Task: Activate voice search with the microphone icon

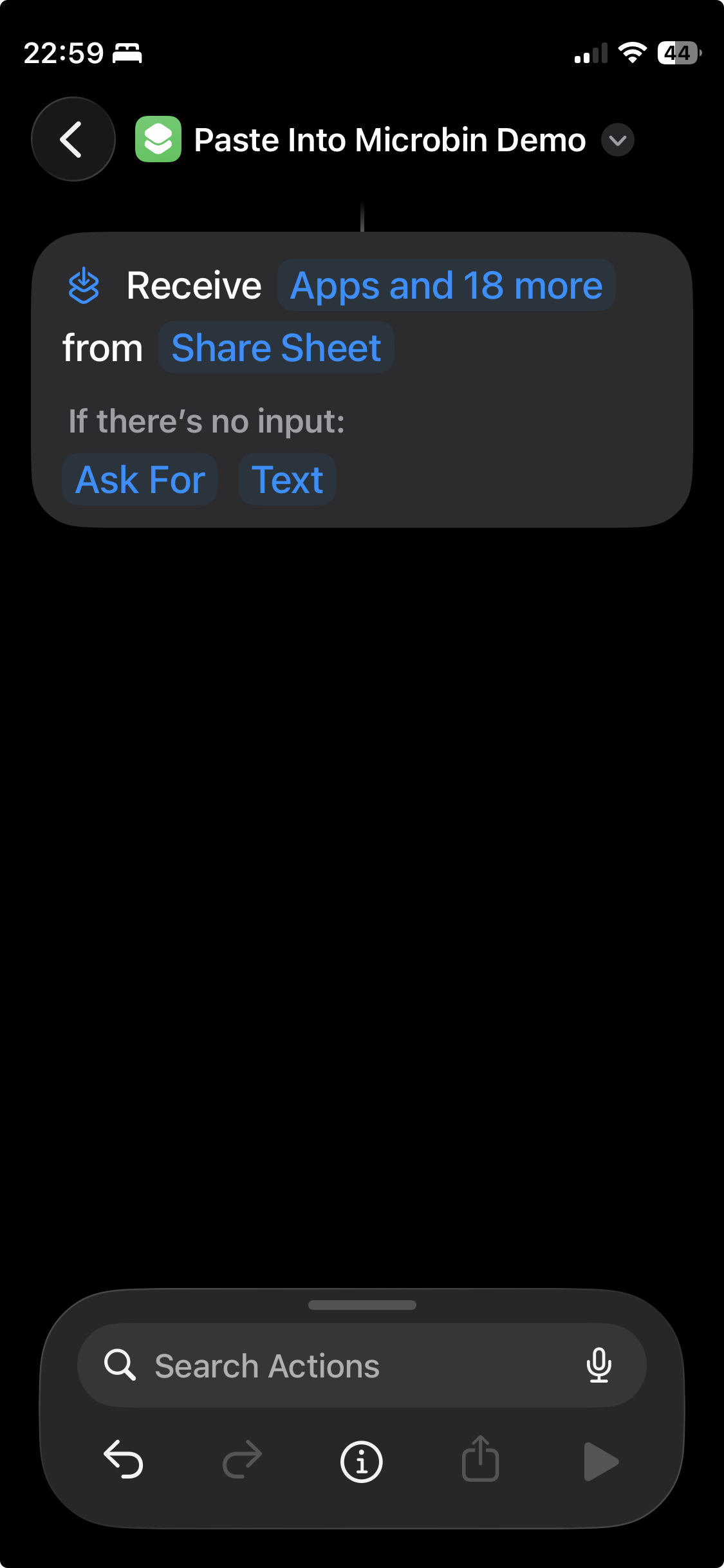Action: (600, 1366)
